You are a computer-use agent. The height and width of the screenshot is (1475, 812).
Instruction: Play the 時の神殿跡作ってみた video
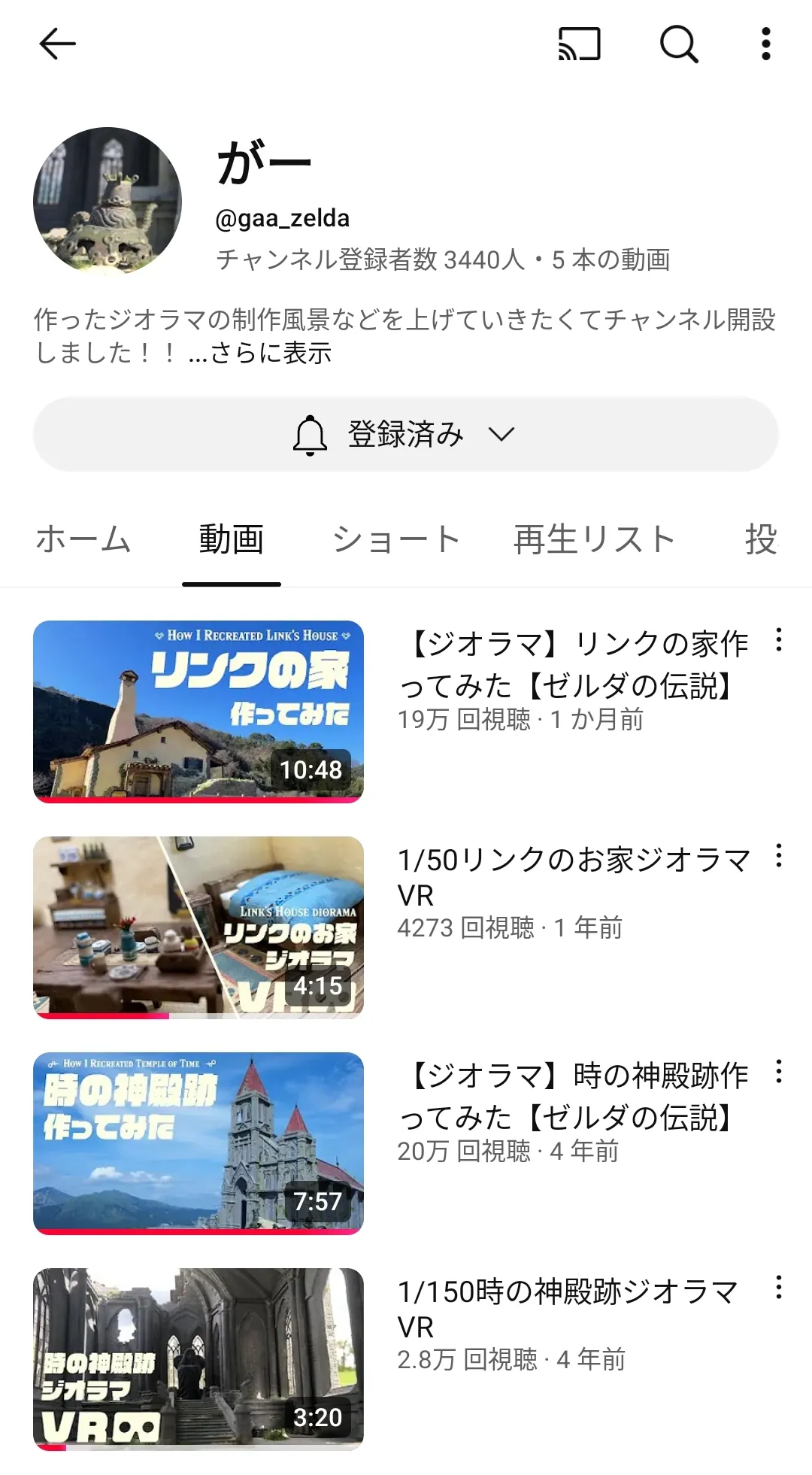point(198,1143)
